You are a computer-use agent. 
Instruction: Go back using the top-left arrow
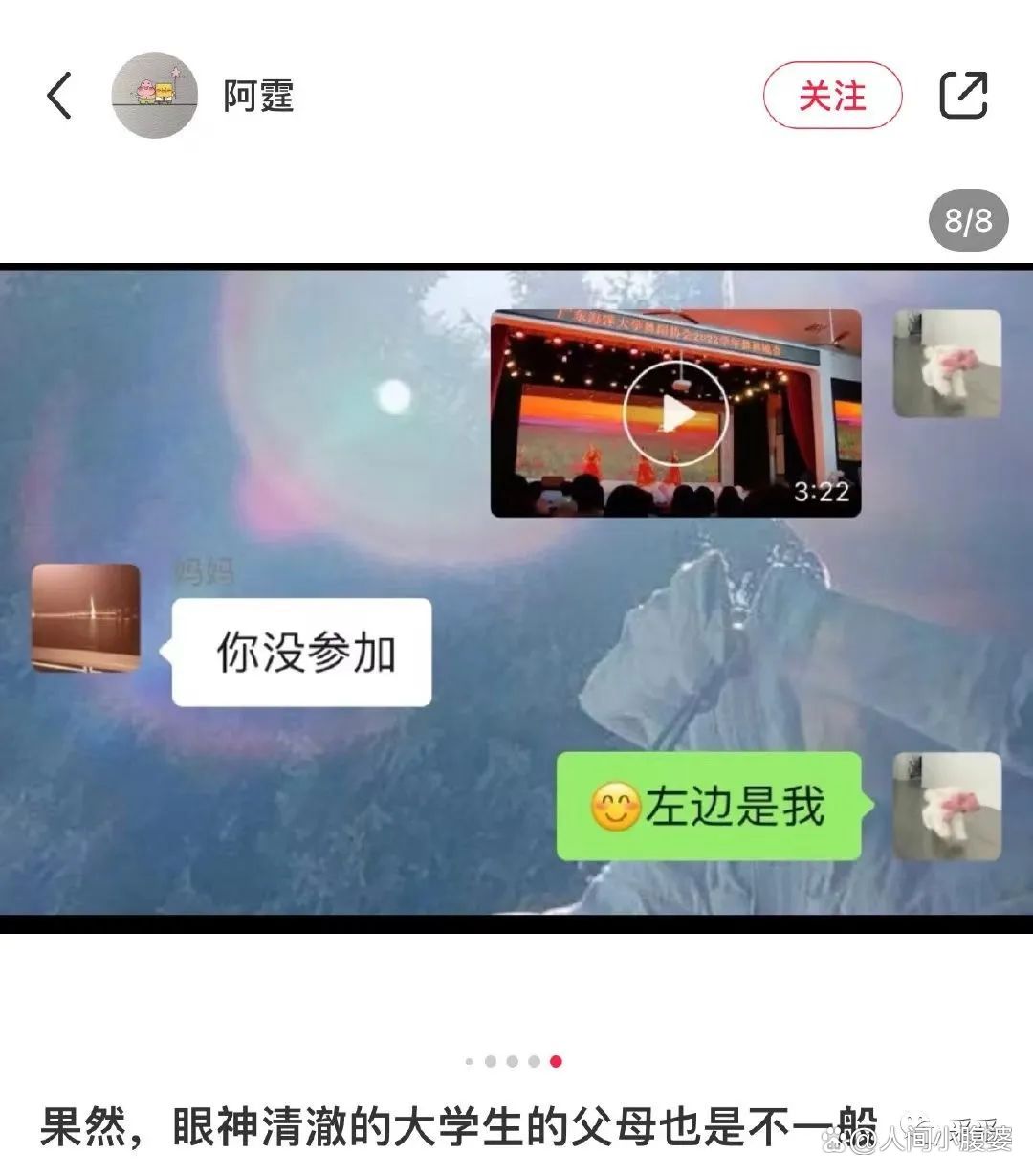pyautogui.click(x=59, y=96)
